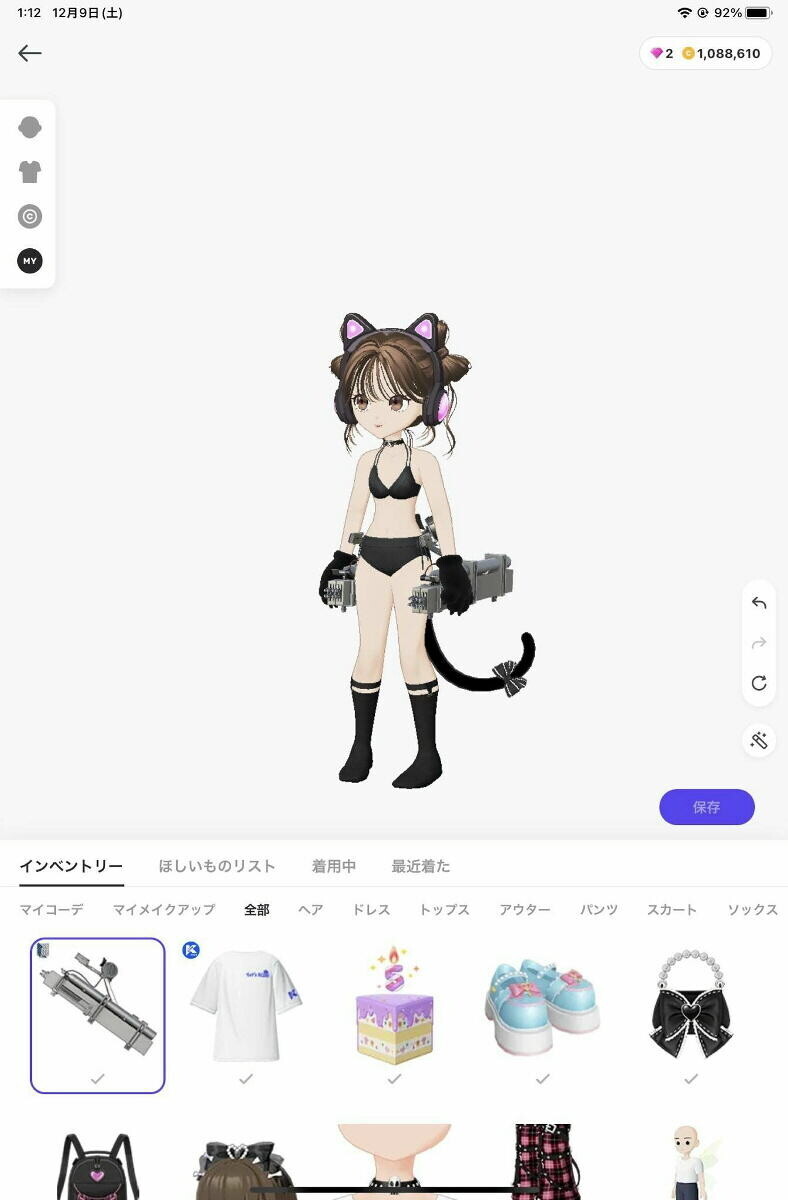Select the white T-shirt item
This screenshot has height=1200, width=788.
pyautogui.click(x=246, y=1006)
